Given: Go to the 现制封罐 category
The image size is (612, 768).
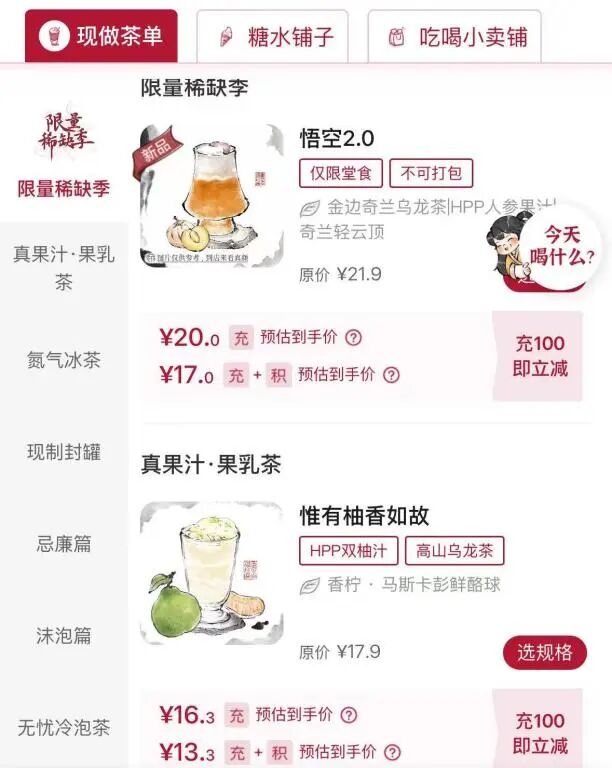Looking at the screenshot, I should 64,452.
